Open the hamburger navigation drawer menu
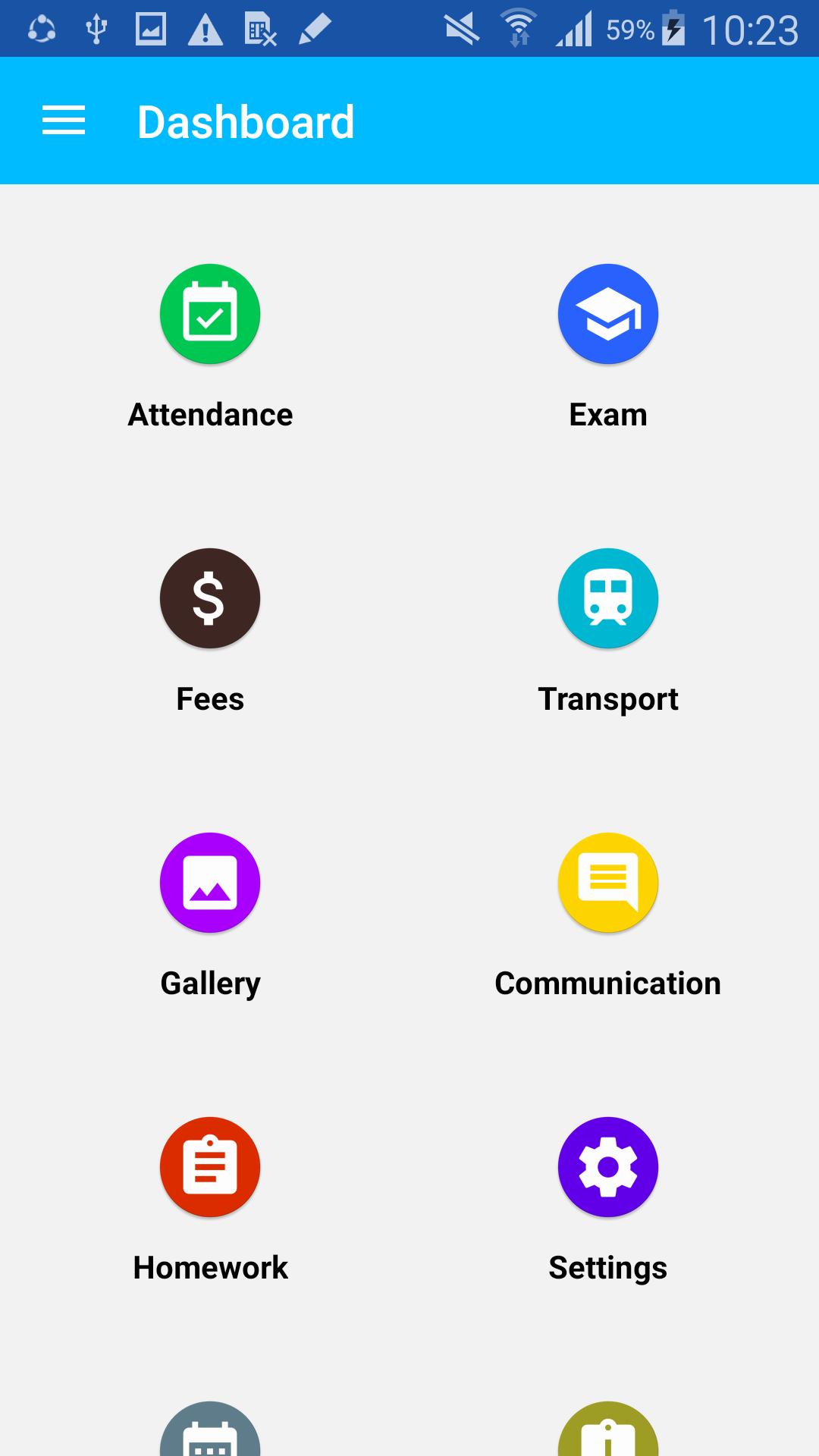 click(x=64, y=121)
